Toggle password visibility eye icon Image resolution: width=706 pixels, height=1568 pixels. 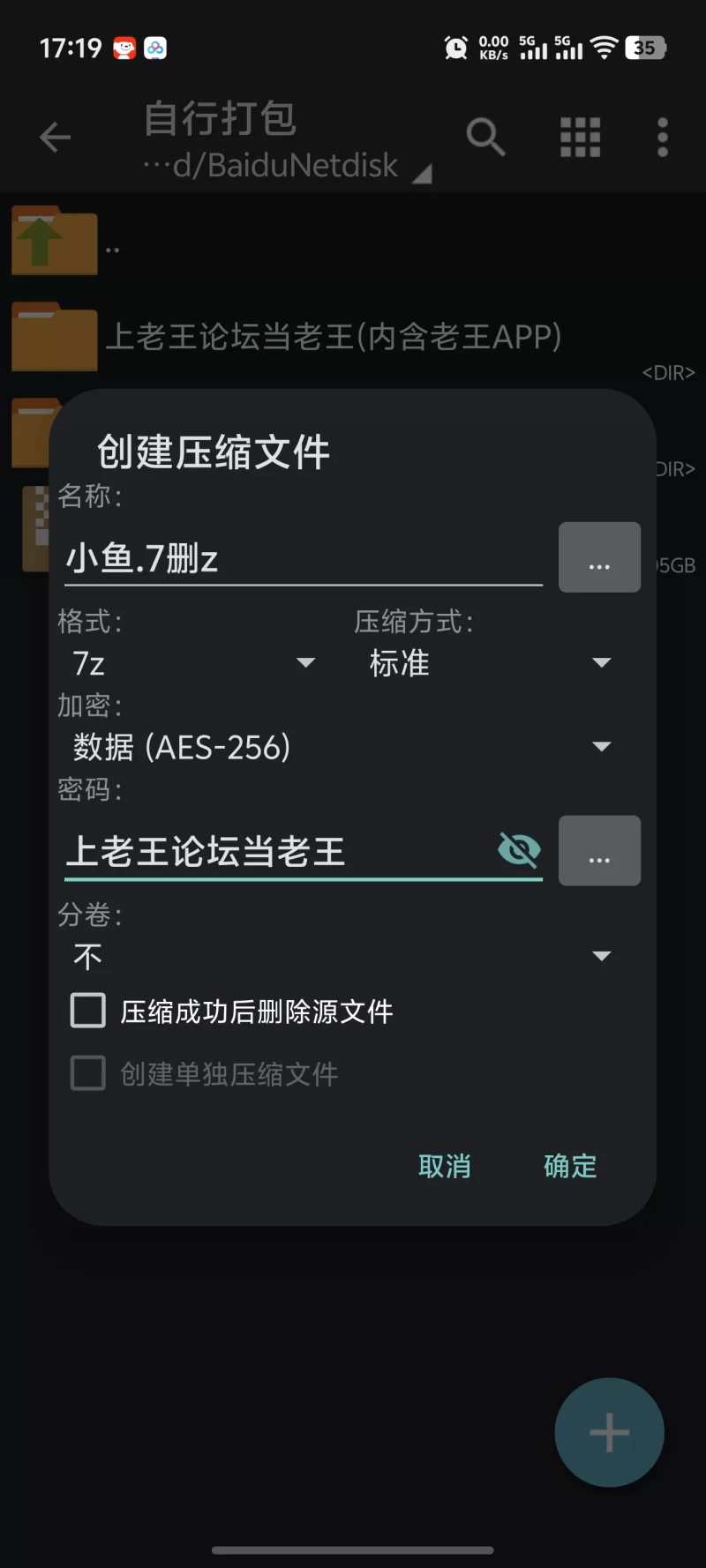pos(519,850)
